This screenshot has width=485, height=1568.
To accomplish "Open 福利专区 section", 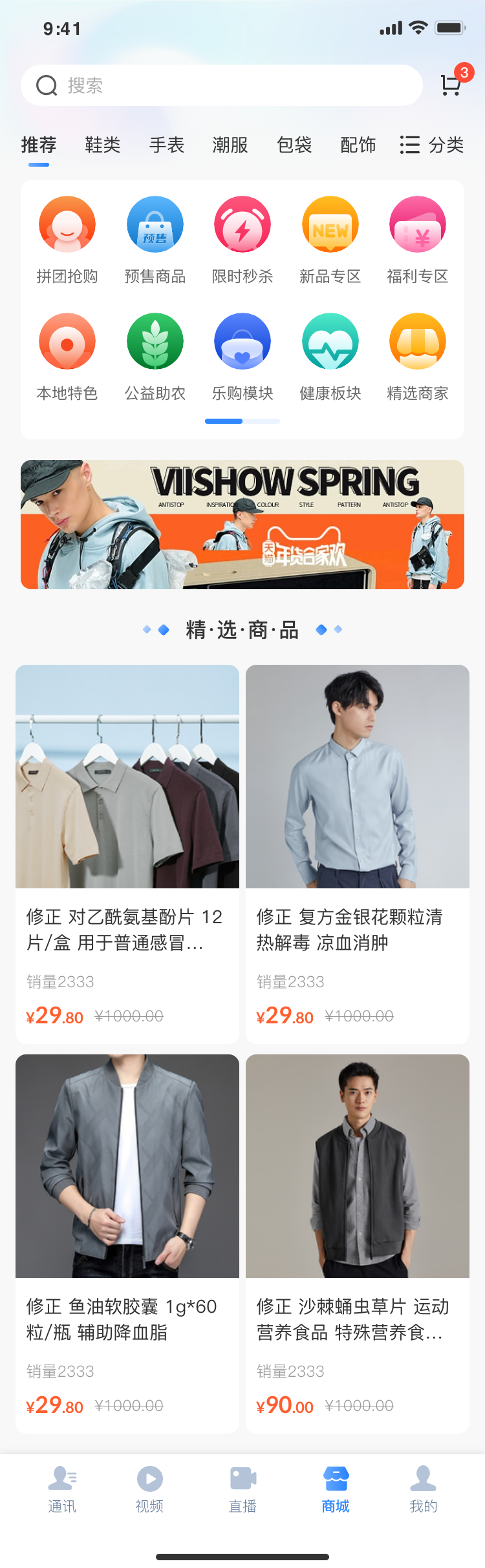I will [418, 240].
